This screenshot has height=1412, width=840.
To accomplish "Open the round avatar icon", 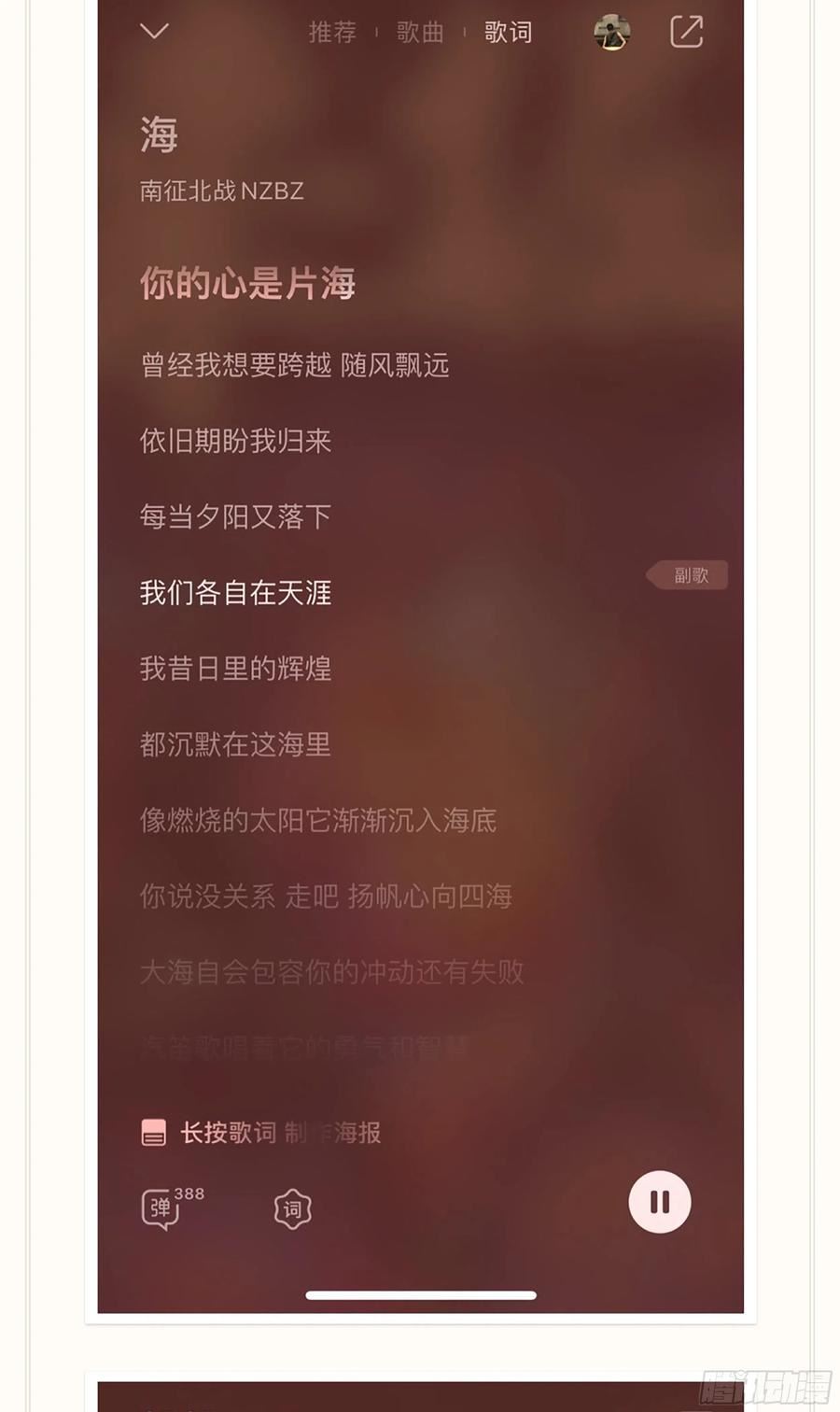I will click(x=612, y=32).
